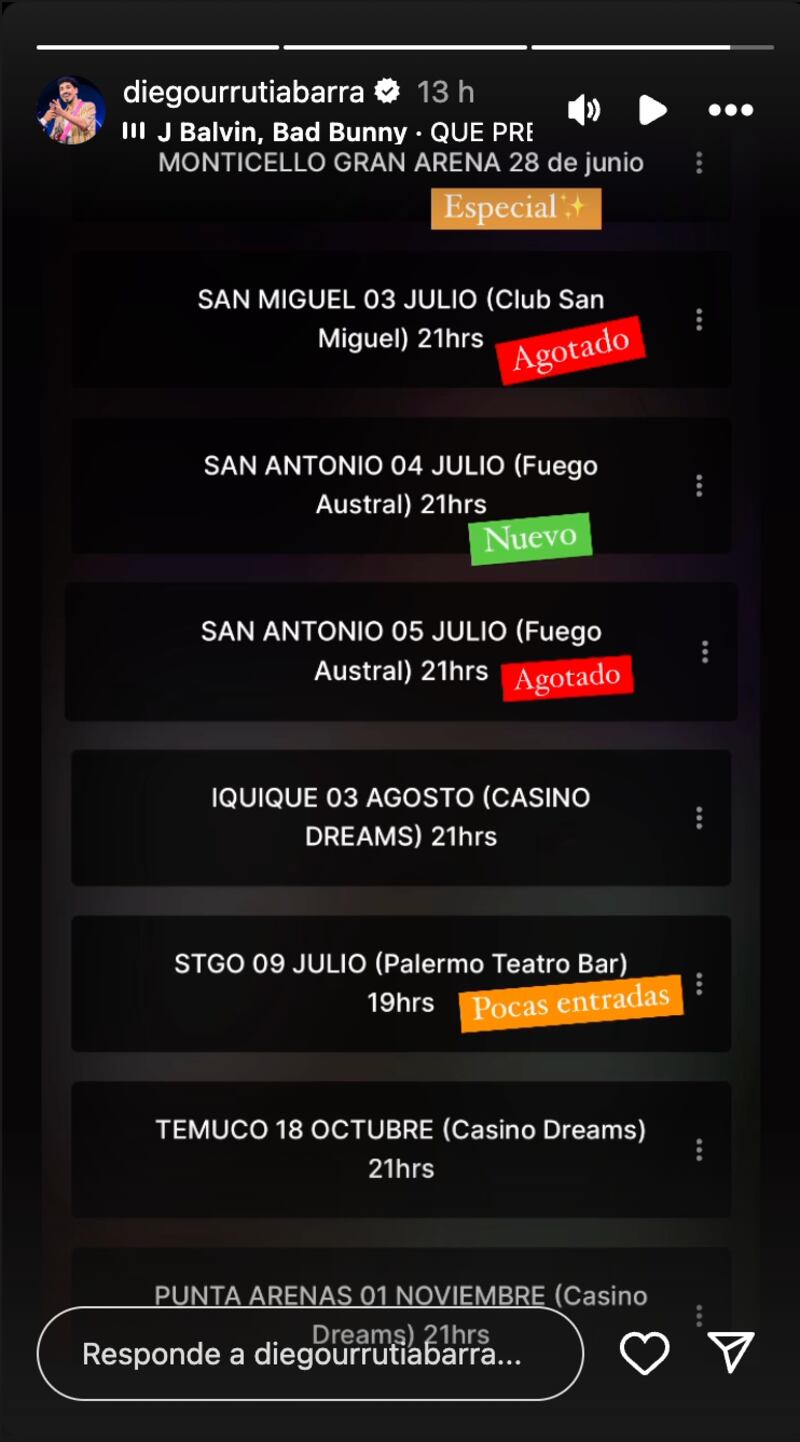Like this story with the heart

point(644,1354)
